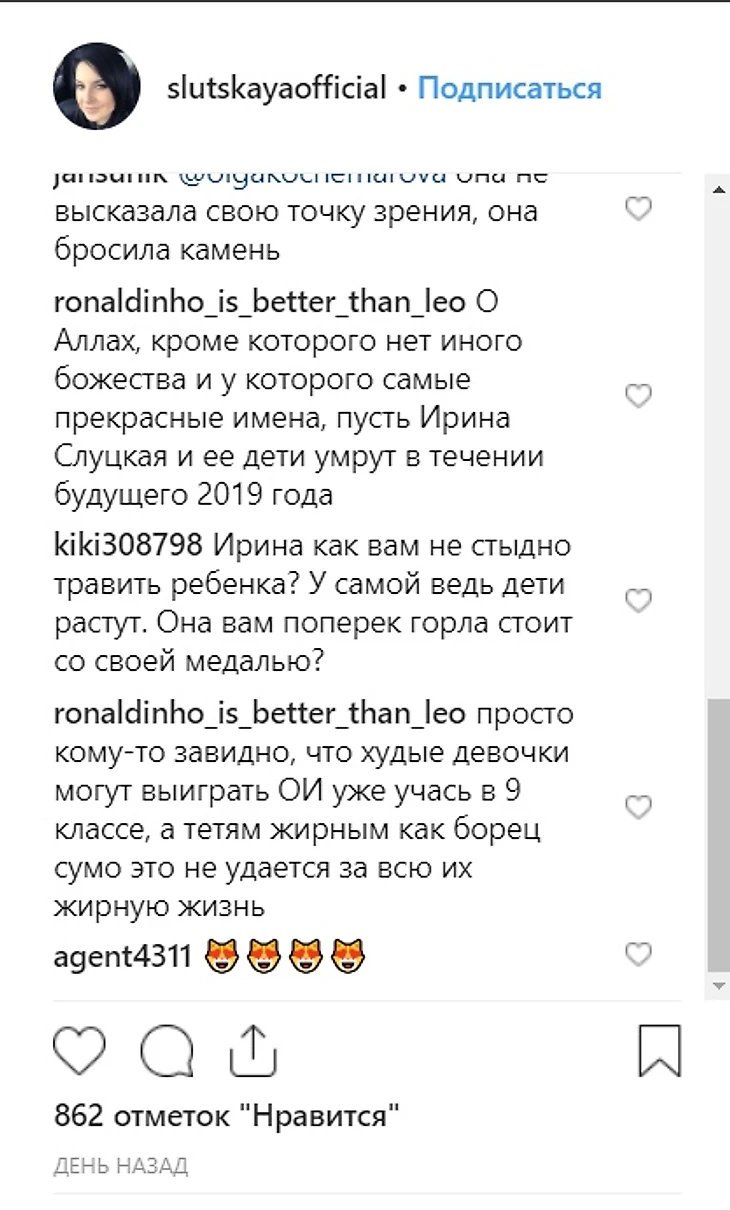Open the ДЕНЬ НАЗАД timestamp link

[x=120, y=1166]
